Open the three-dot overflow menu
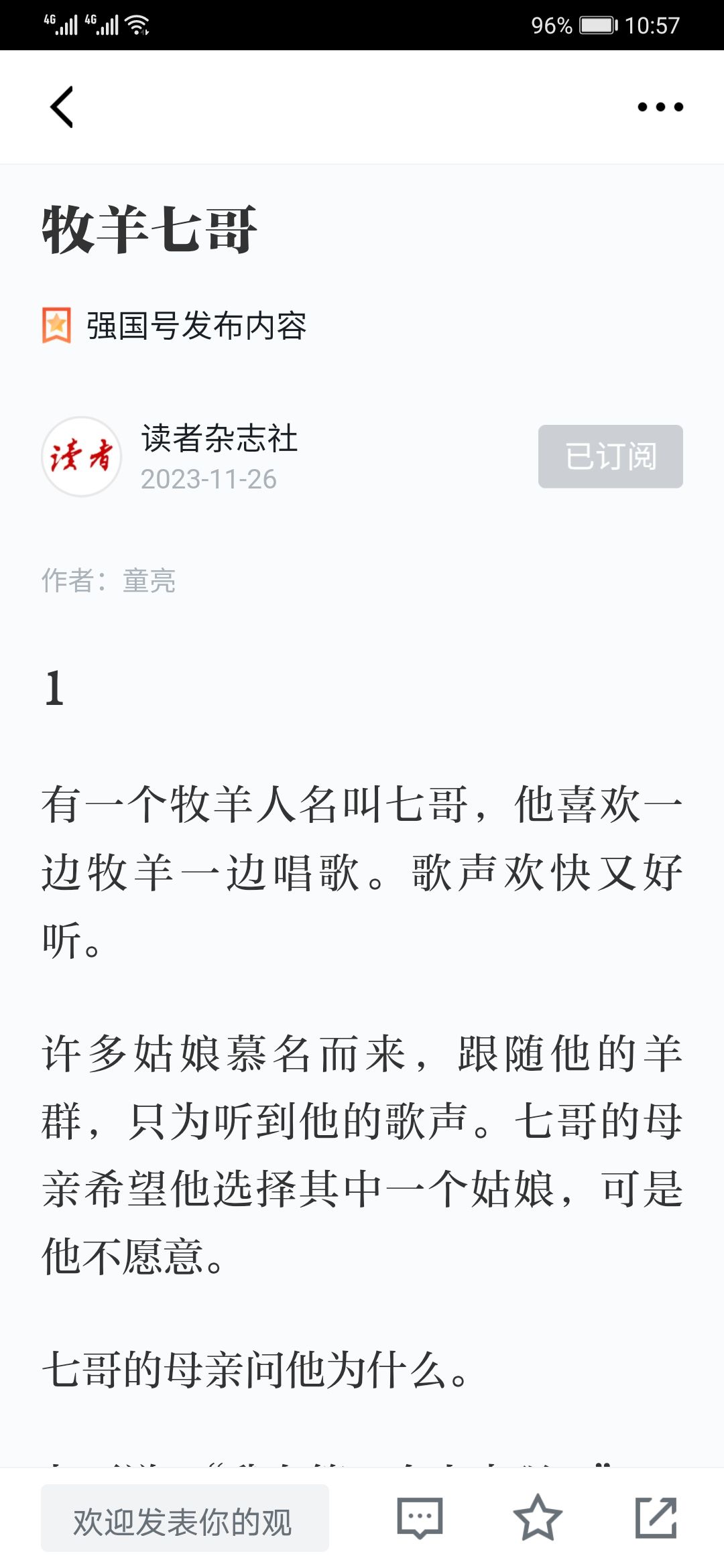Image resolution: width=724 pixels, height=1568 pixels. (x=660, y=107)
